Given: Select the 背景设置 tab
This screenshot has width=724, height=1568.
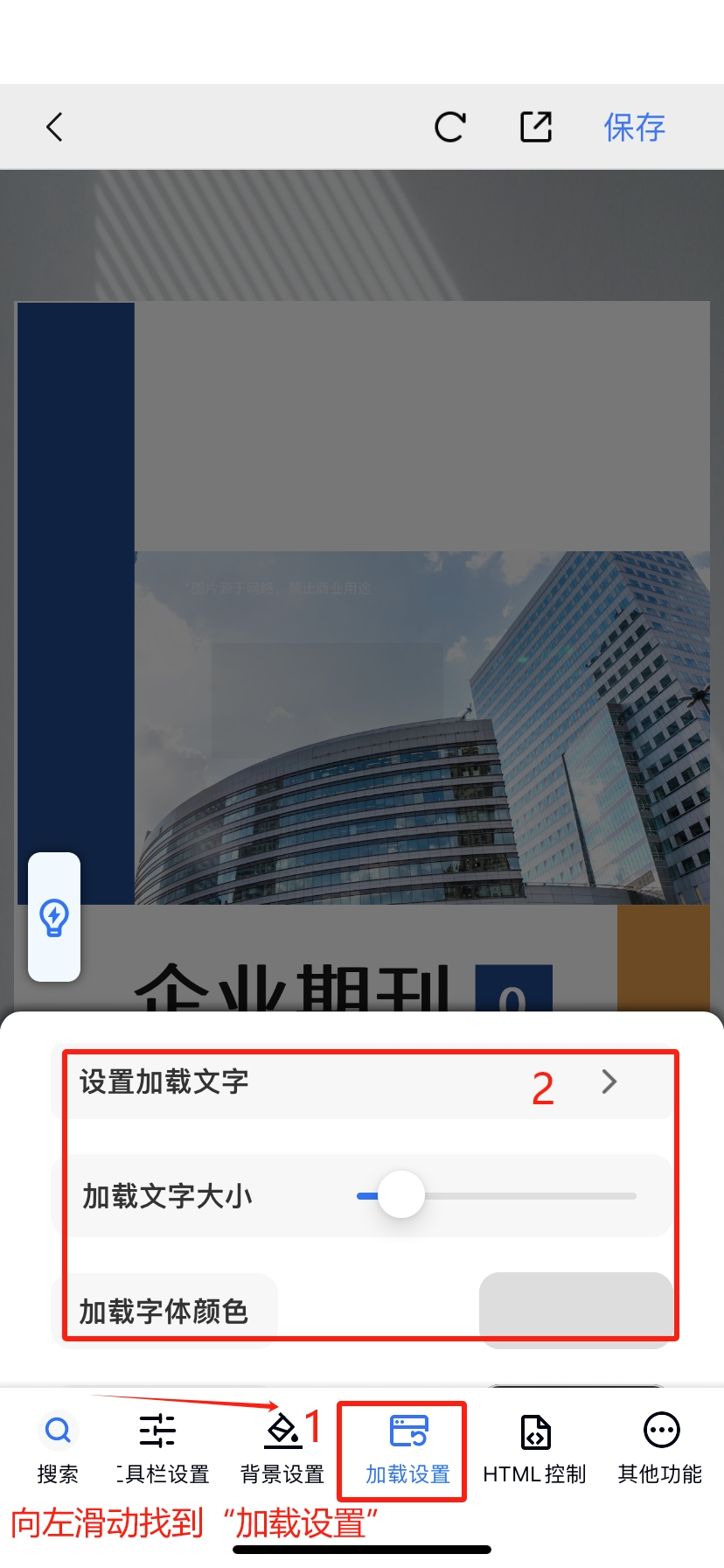Looking at the screenshot, I should (282, 1449).
